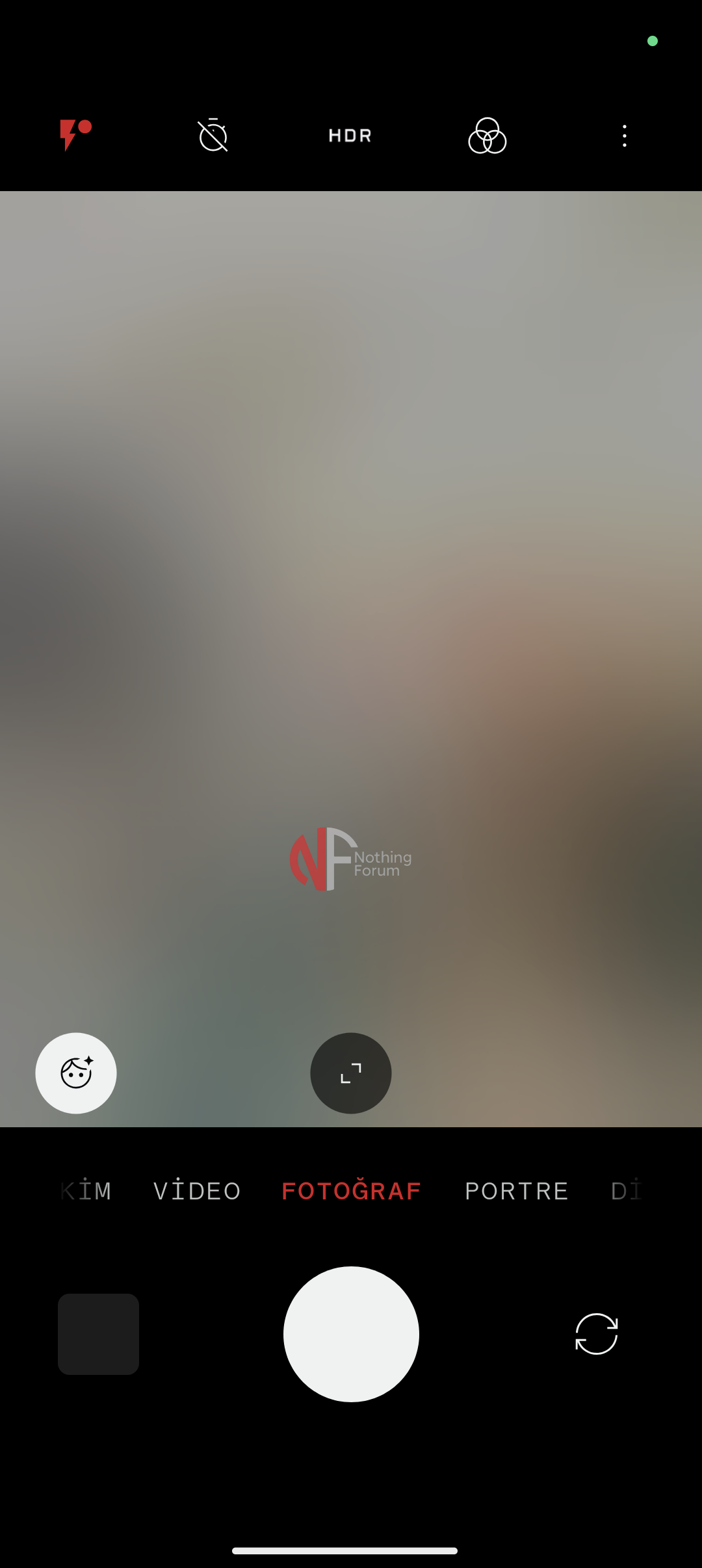Toggle HDR mode
Screen dimensions: 702x1568
click(350, 136)
